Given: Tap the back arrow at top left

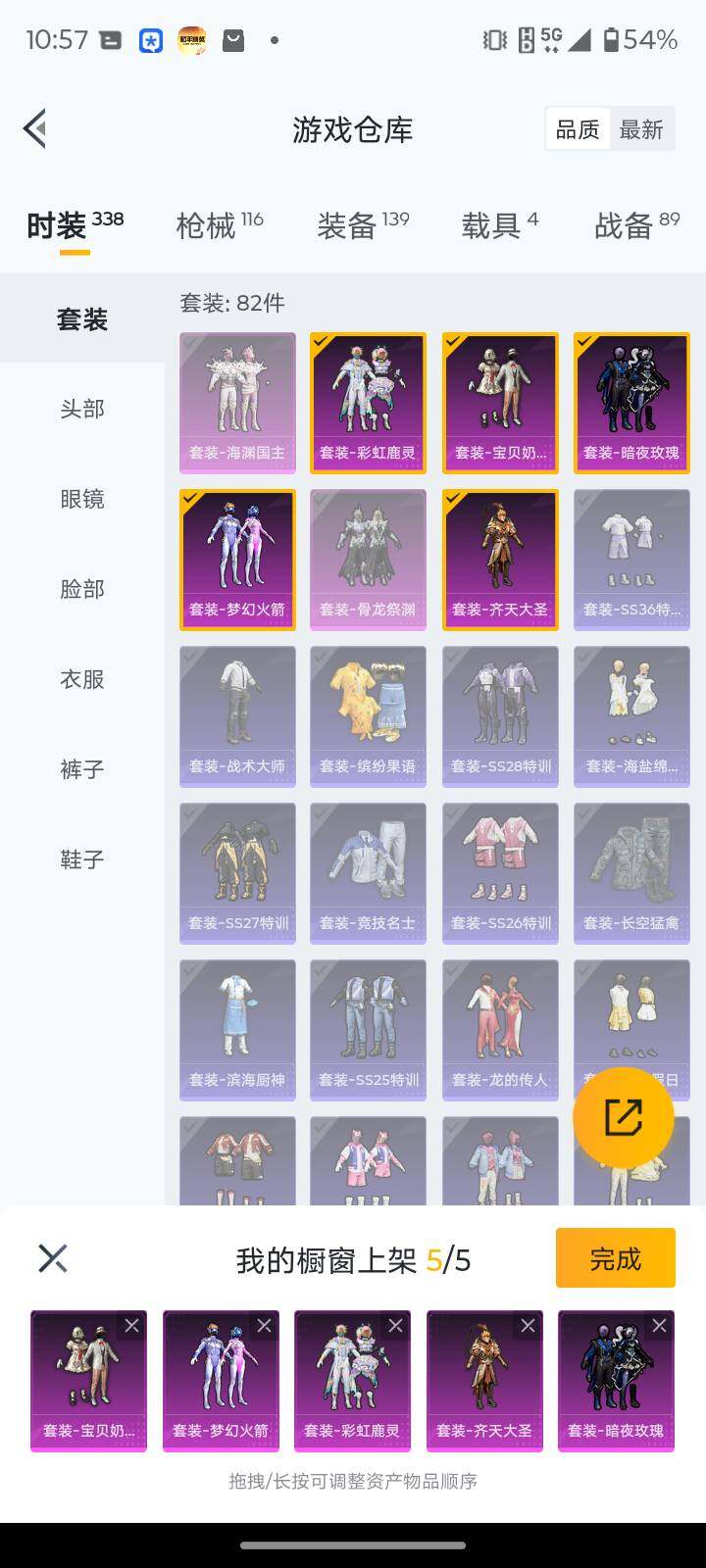Looking at the screenshot, I should pos(34,128).
